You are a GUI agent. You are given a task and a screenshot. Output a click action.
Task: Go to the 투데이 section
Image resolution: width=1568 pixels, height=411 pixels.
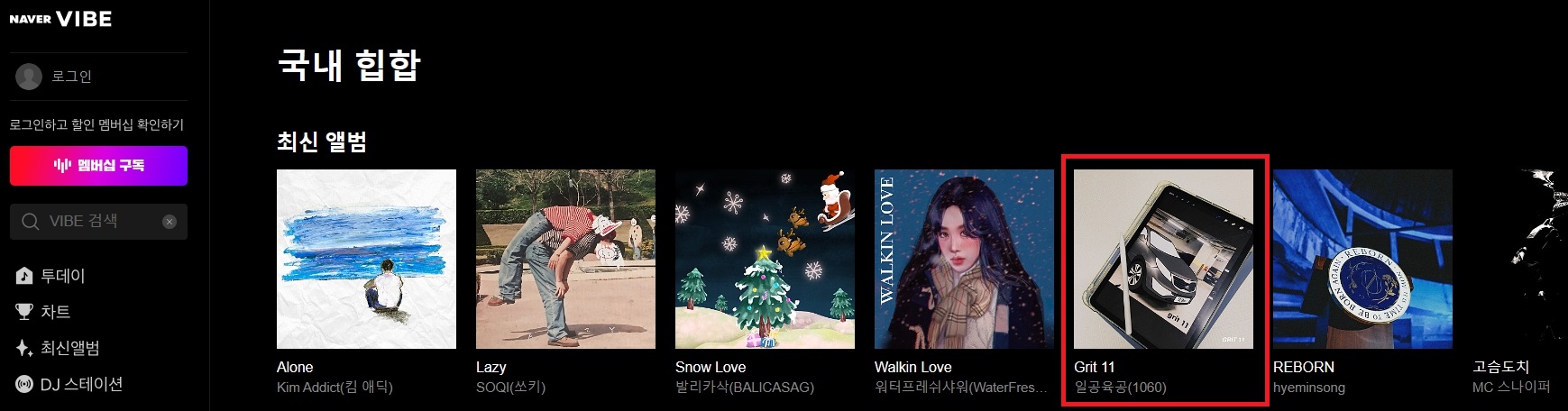(61, 276)
